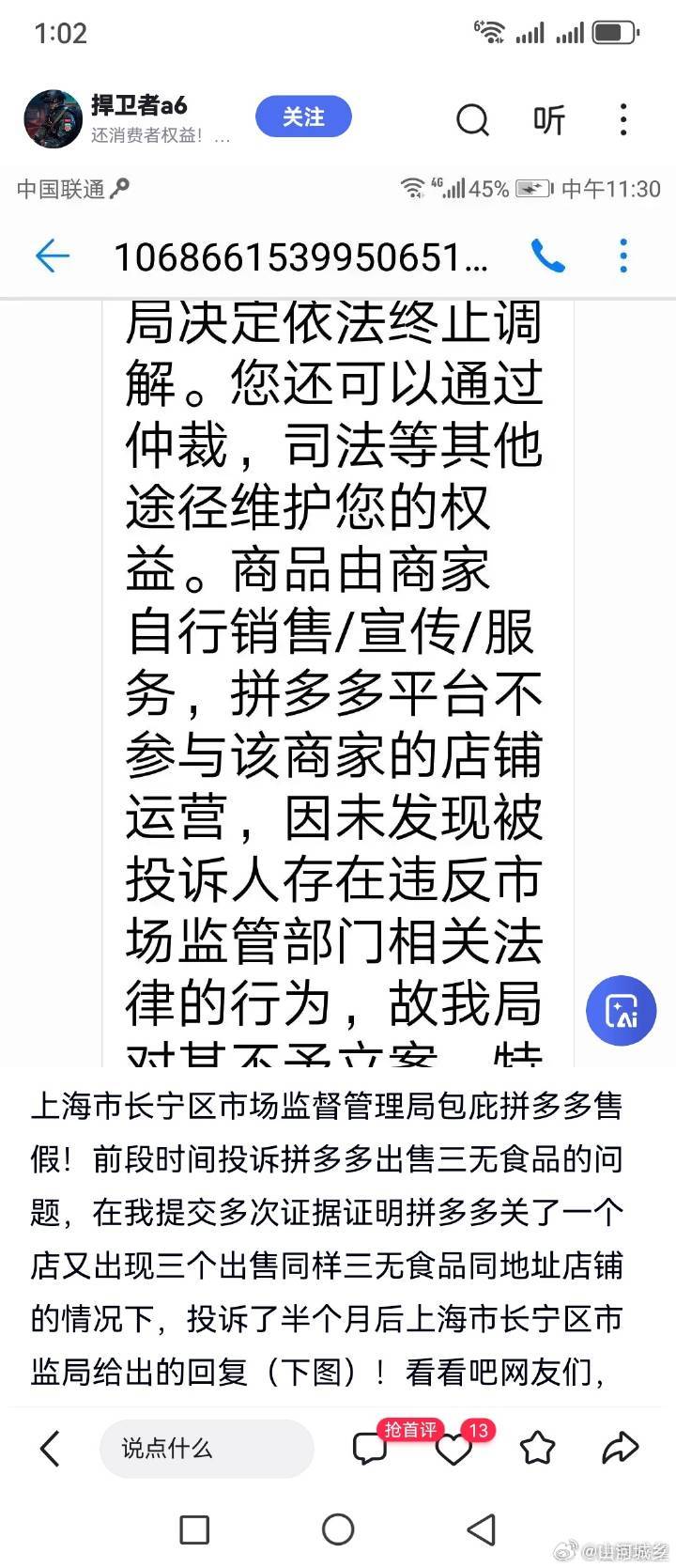Open comments with the 抢首评 bubble icon
The height and width of the screenshot is (1568, 676).
click(370, 1449)
